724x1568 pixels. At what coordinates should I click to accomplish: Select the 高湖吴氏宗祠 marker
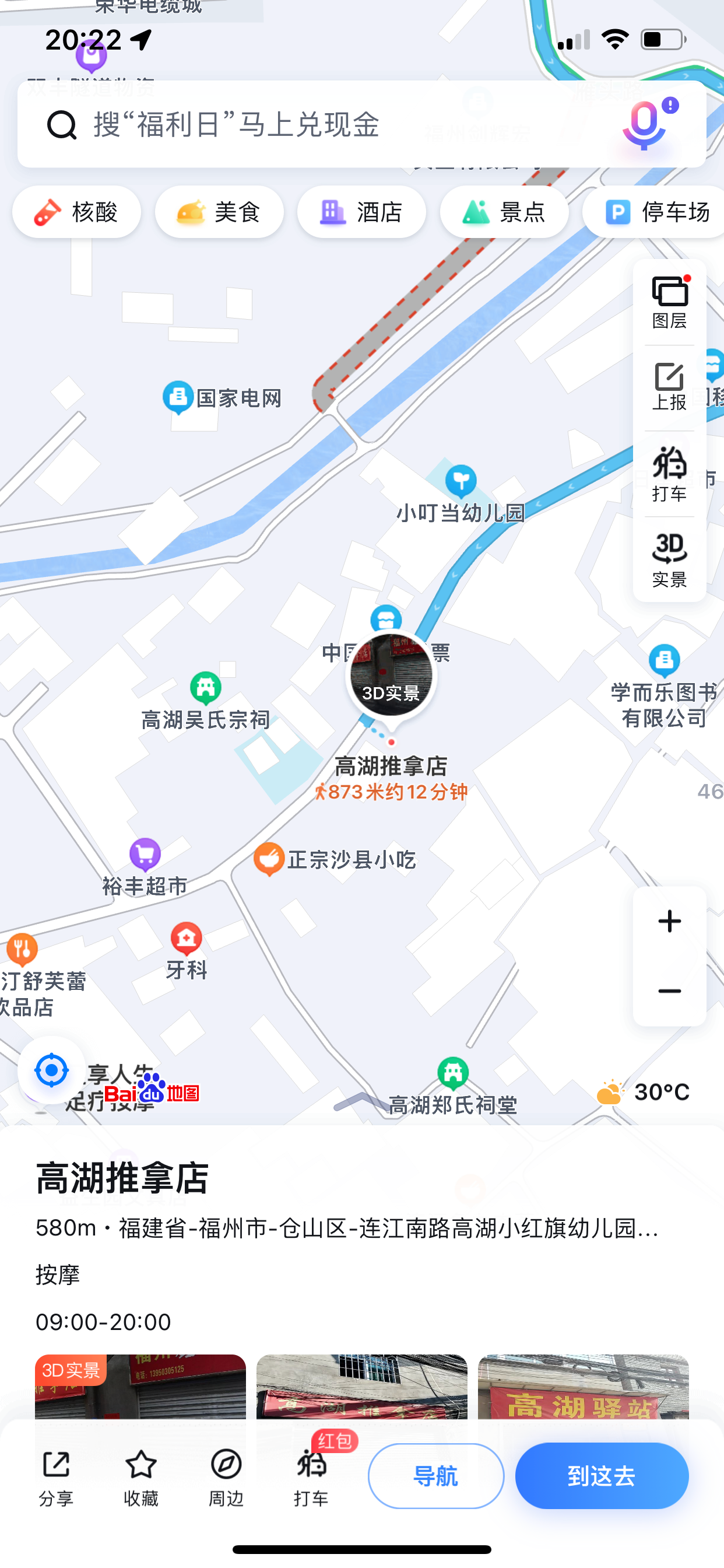tap(205, 686)
